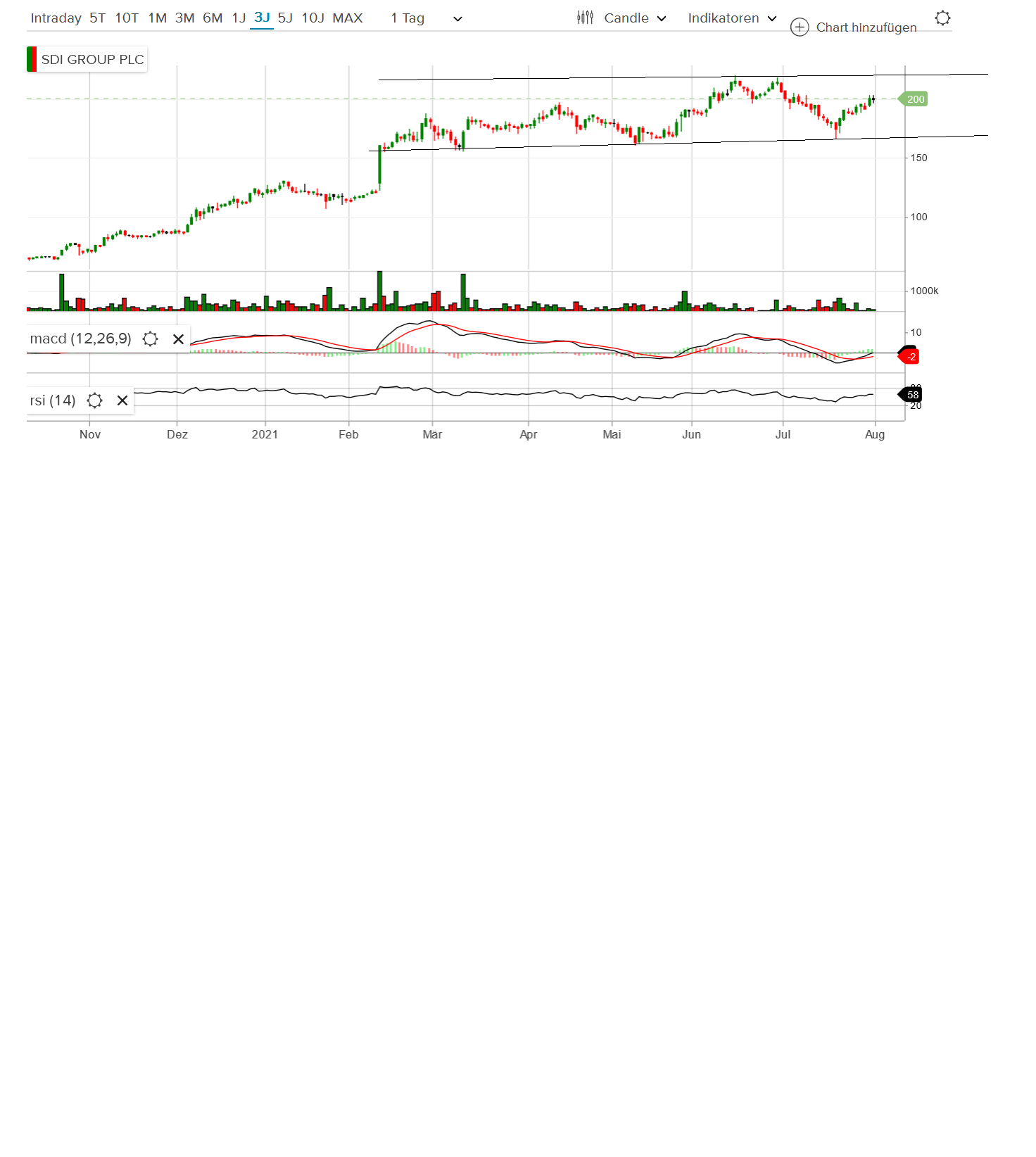Open rsi (14) indicator settings
Screen dimensions: 1036x1157
(x=94, y=400)
